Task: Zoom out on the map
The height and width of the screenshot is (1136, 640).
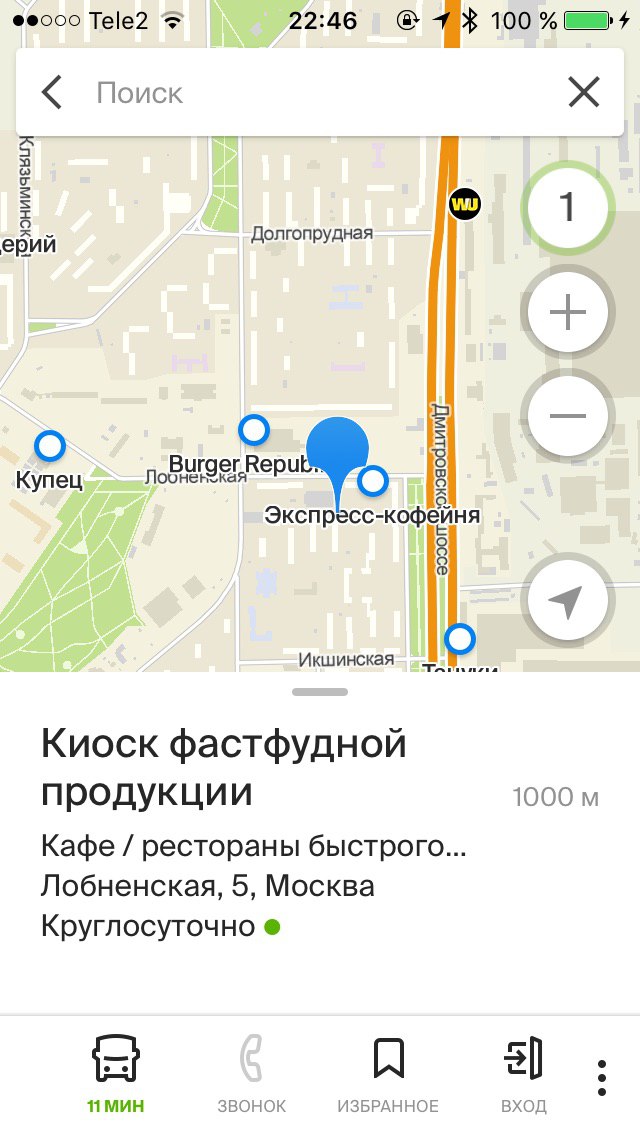Action: click(568, 416)
